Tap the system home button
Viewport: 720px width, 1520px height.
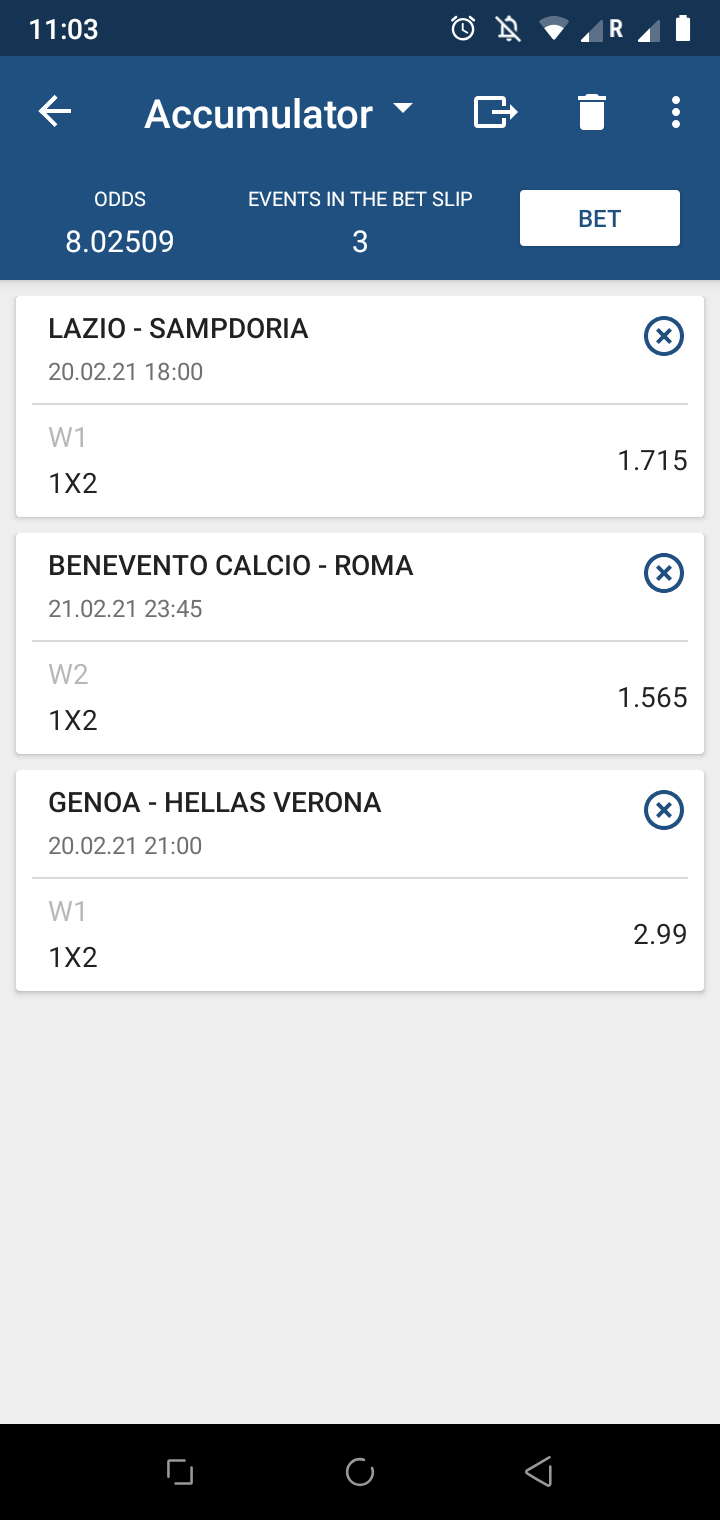tap(360, 1472)
